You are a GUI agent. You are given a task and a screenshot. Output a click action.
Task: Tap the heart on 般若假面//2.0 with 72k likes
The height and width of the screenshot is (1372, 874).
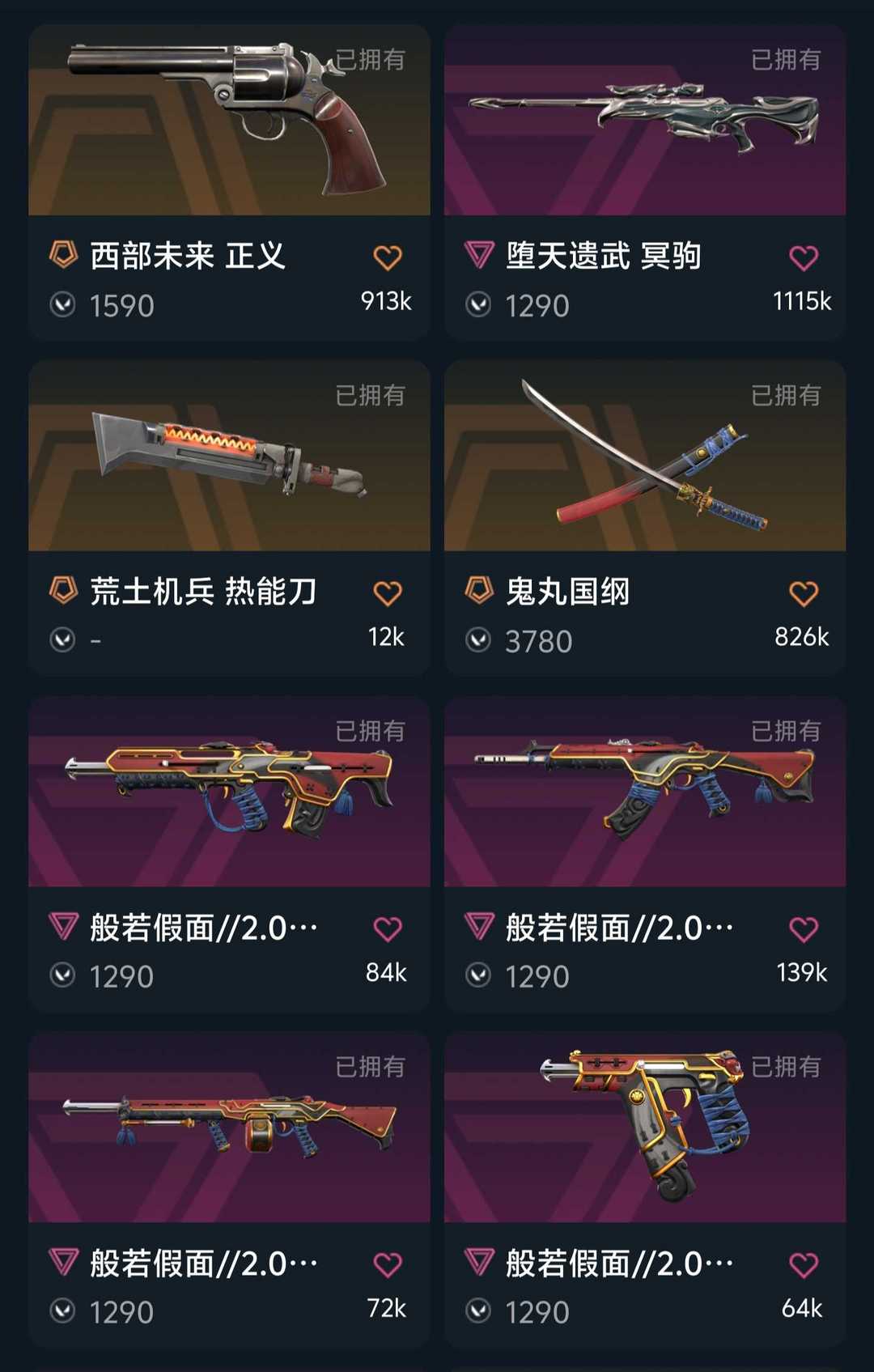pos(388,1264)
